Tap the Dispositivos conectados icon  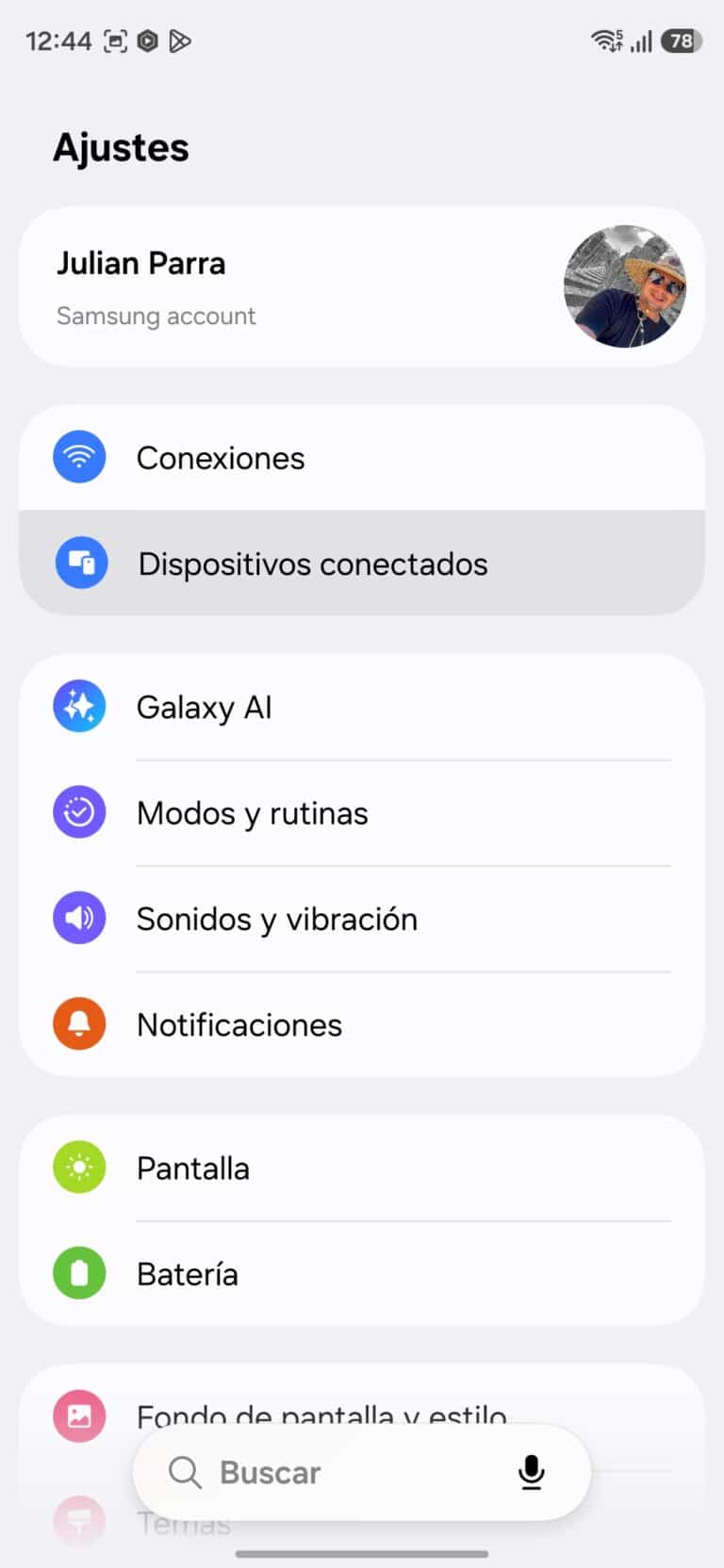tap(80, 563)
